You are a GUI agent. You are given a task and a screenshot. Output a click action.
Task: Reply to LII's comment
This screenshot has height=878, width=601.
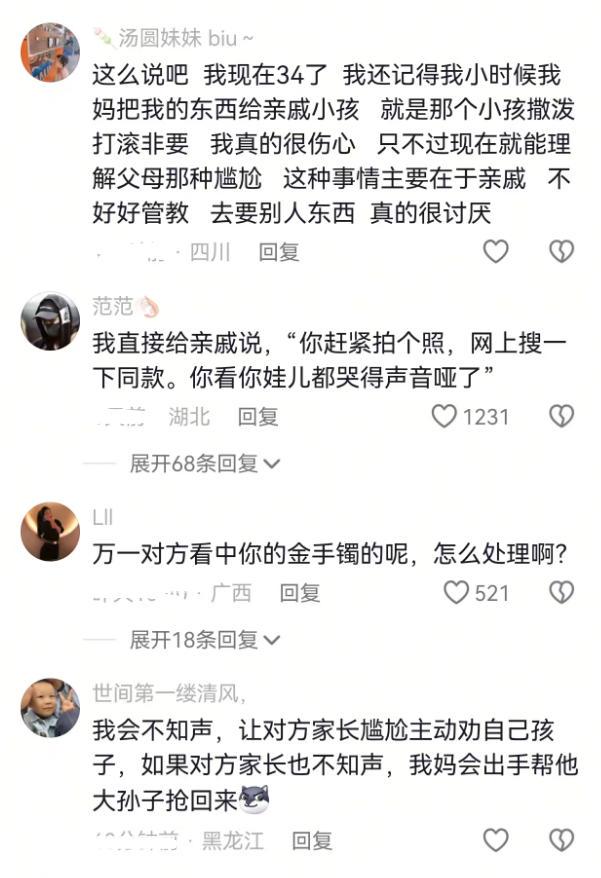coord(299,593)
